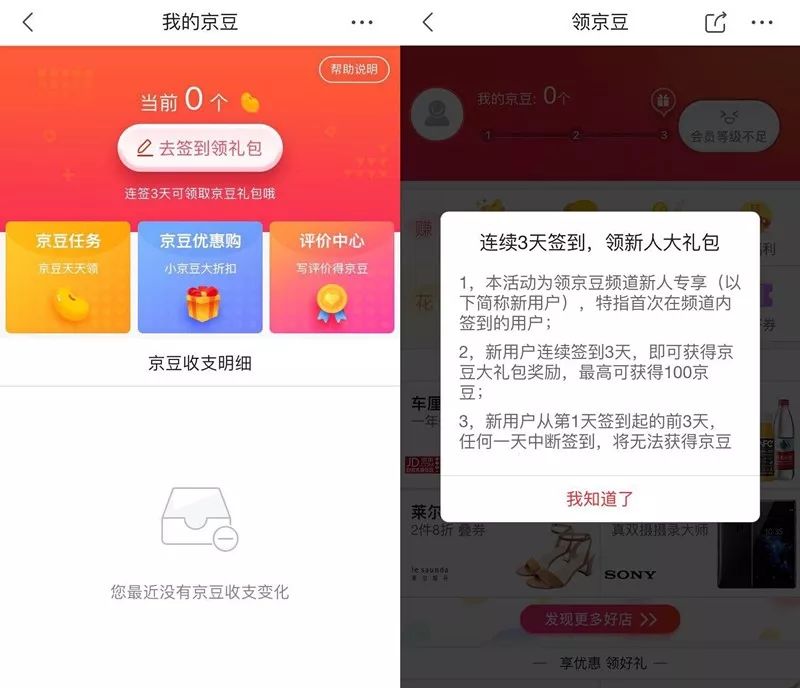The width and height of the screenshot is (800, 688).
Task: Share the 领京豆 page
Action: (x=715, y=22)
